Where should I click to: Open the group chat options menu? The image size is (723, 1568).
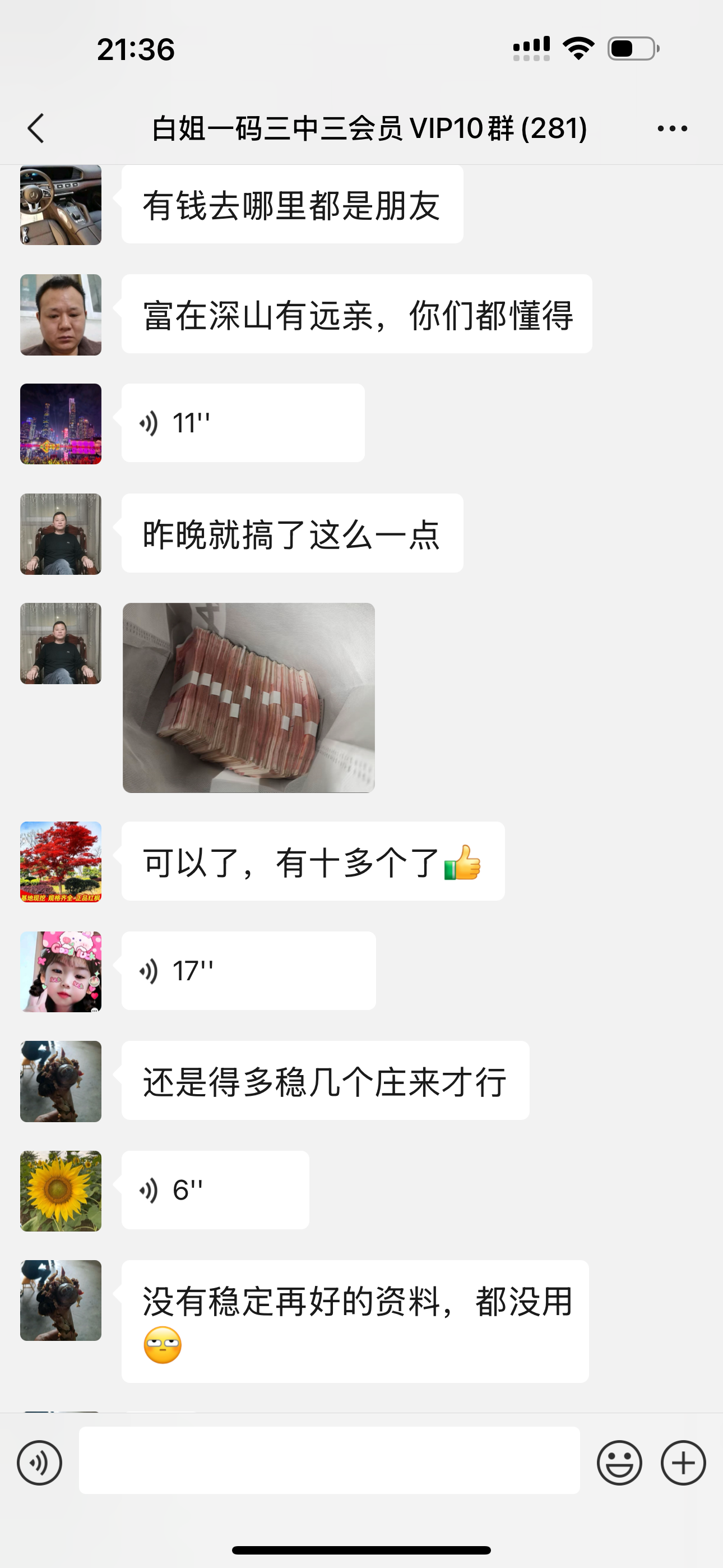pos(672,128)
